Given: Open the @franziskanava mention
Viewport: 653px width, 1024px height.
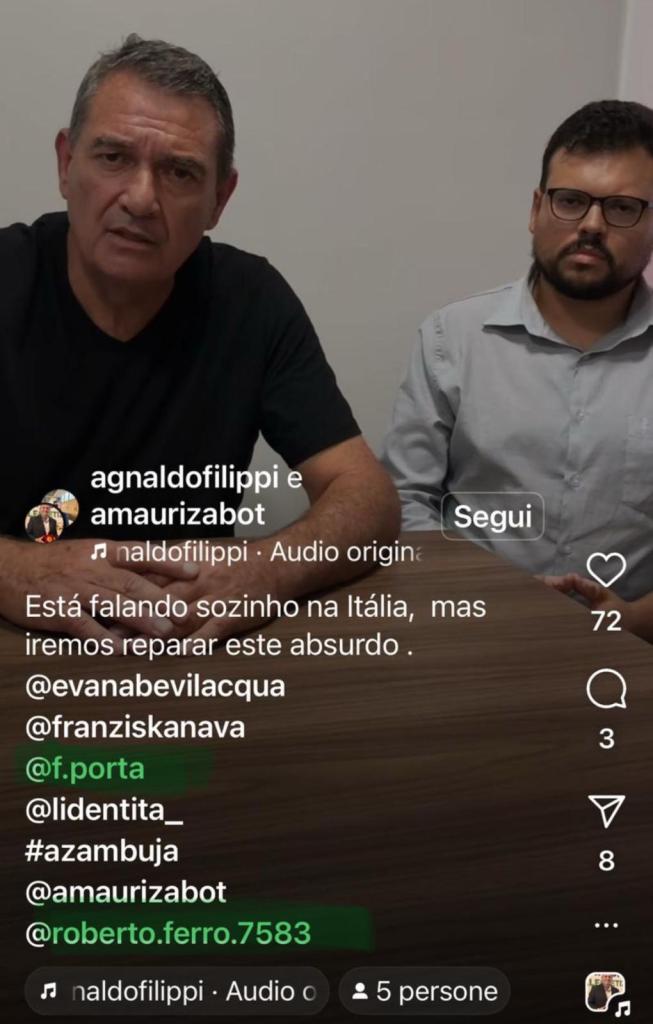Looking at the screenshot, I should (x=135, y=728).
